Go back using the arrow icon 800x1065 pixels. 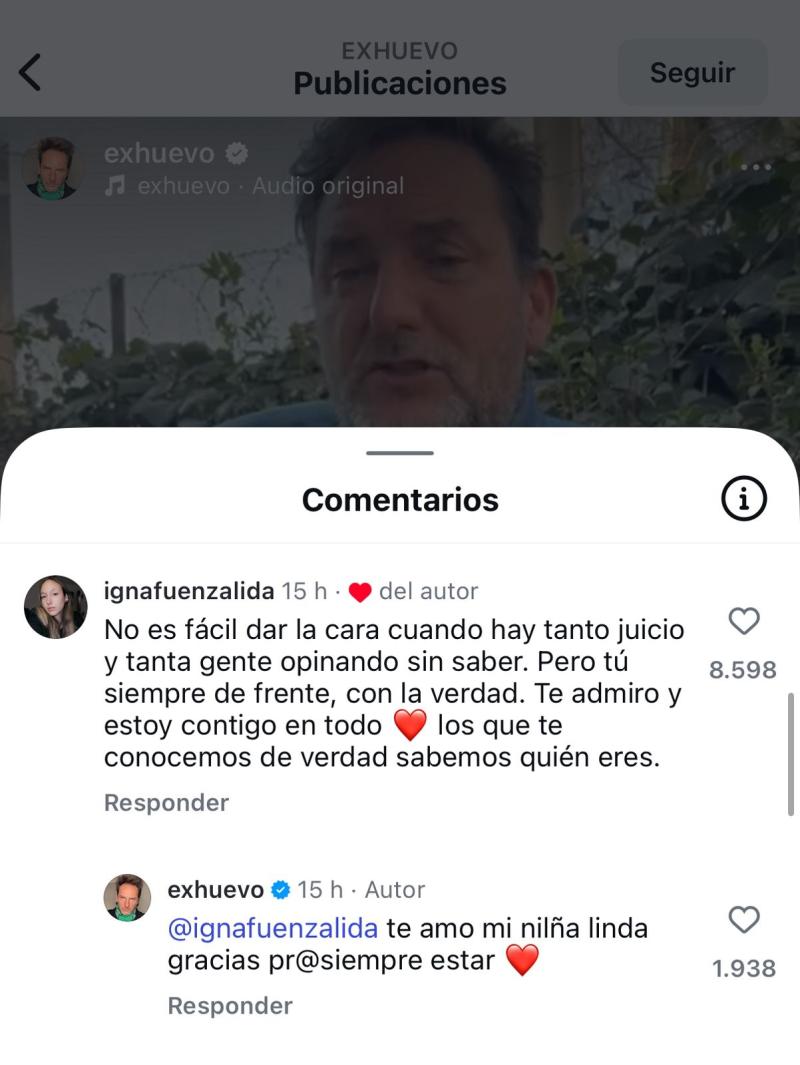[32, 72]
